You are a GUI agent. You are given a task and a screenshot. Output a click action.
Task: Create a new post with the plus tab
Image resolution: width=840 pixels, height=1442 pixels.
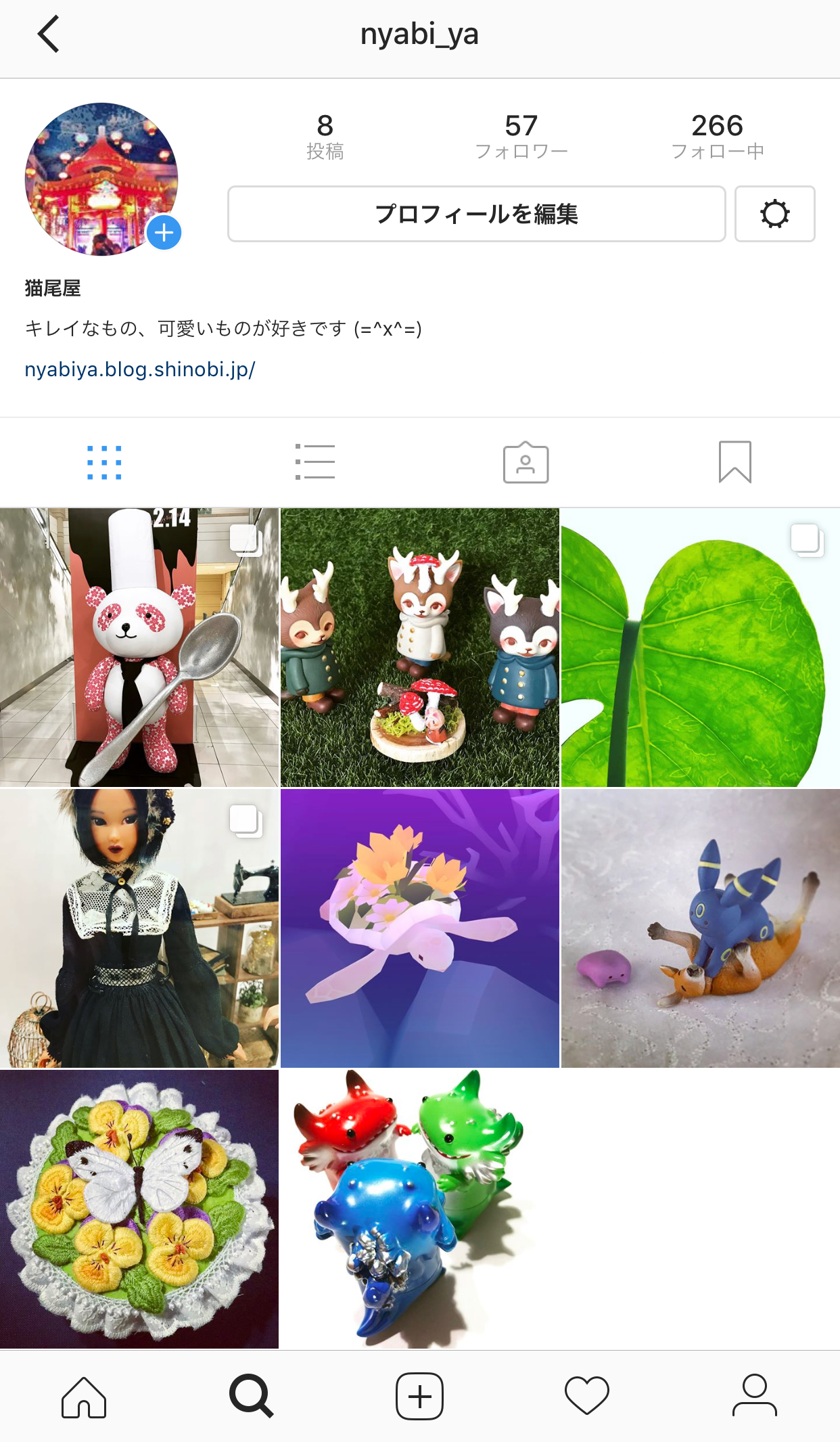point(419,1397)
